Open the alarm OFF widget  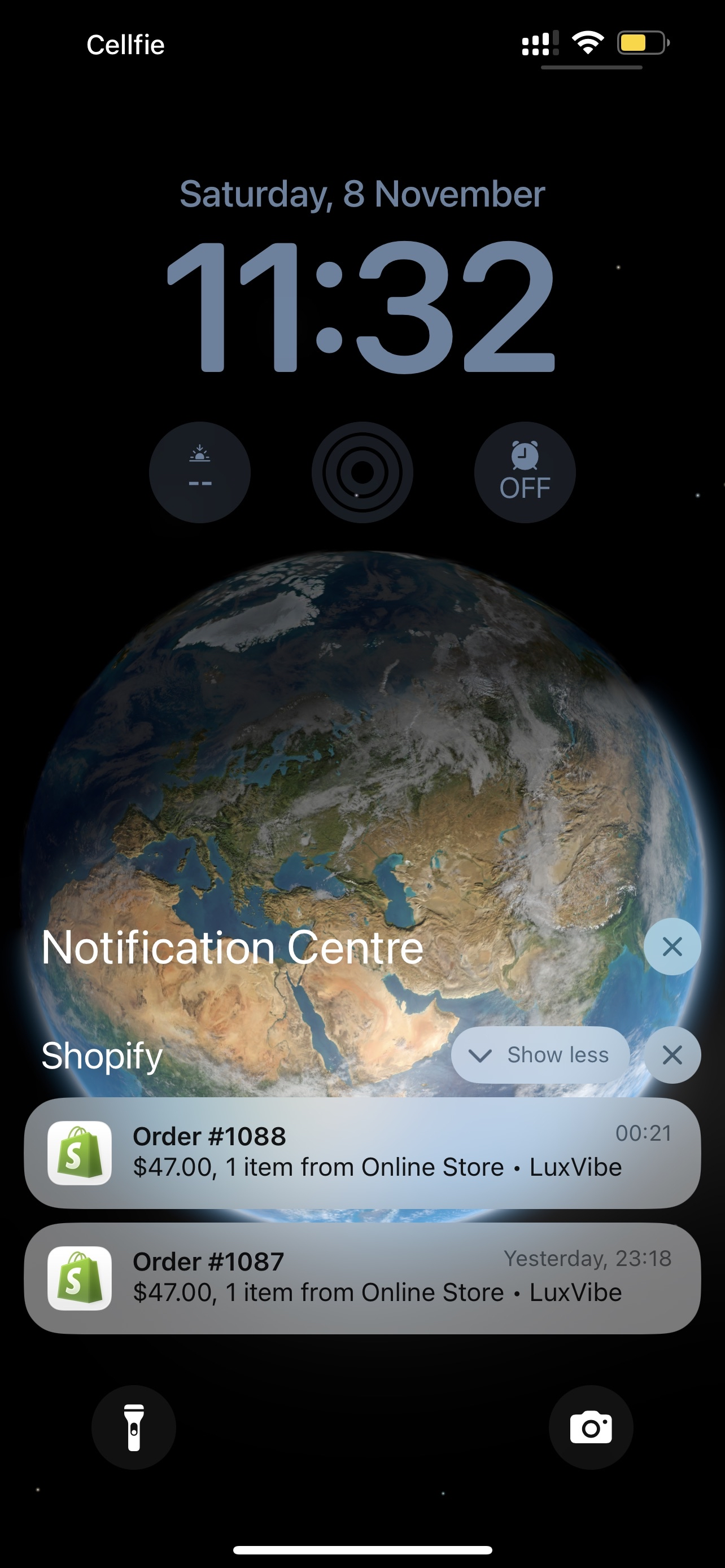[x=524, y=472]
